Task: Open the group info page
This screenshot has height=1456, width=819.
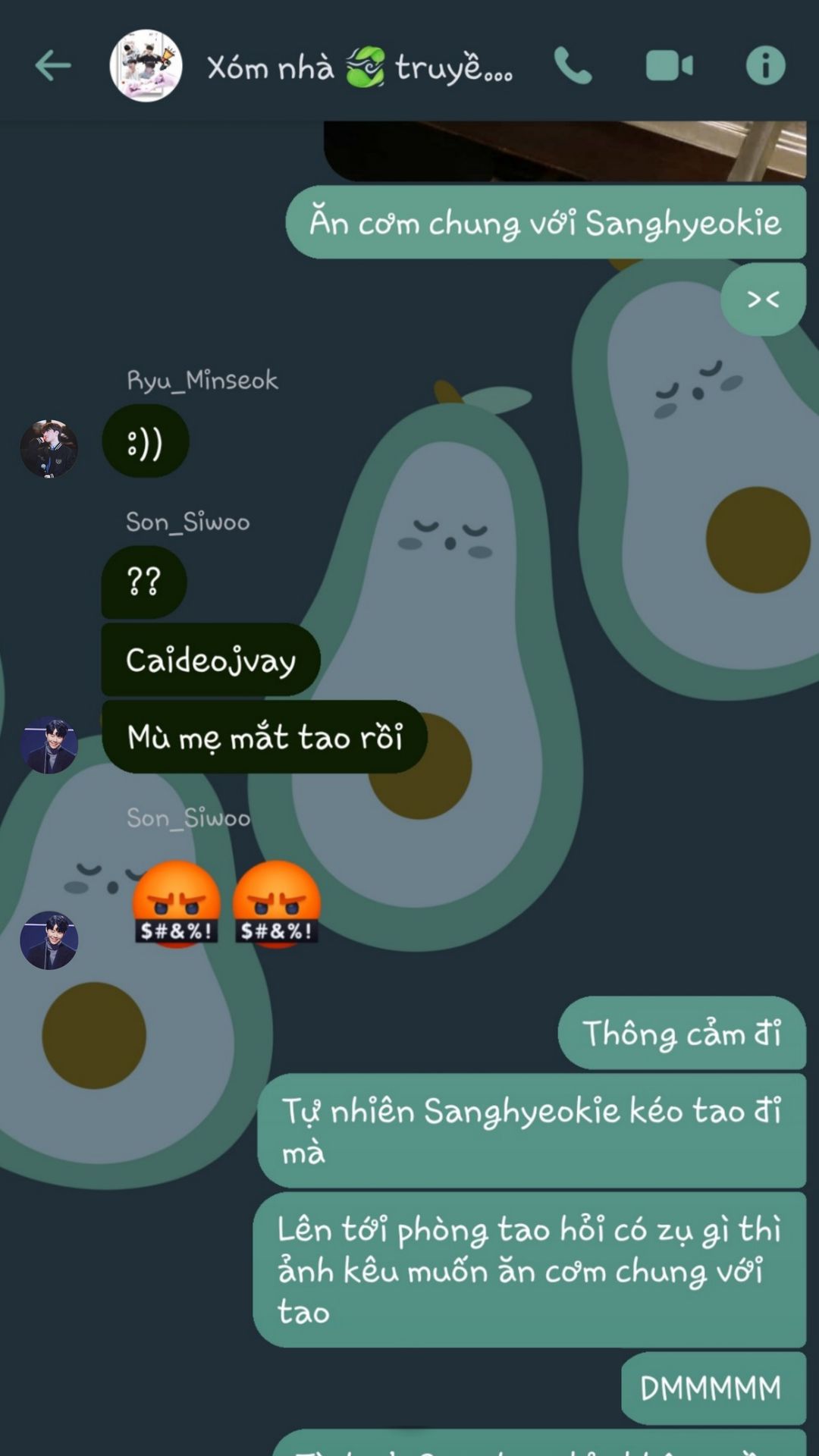Action: 765,65
